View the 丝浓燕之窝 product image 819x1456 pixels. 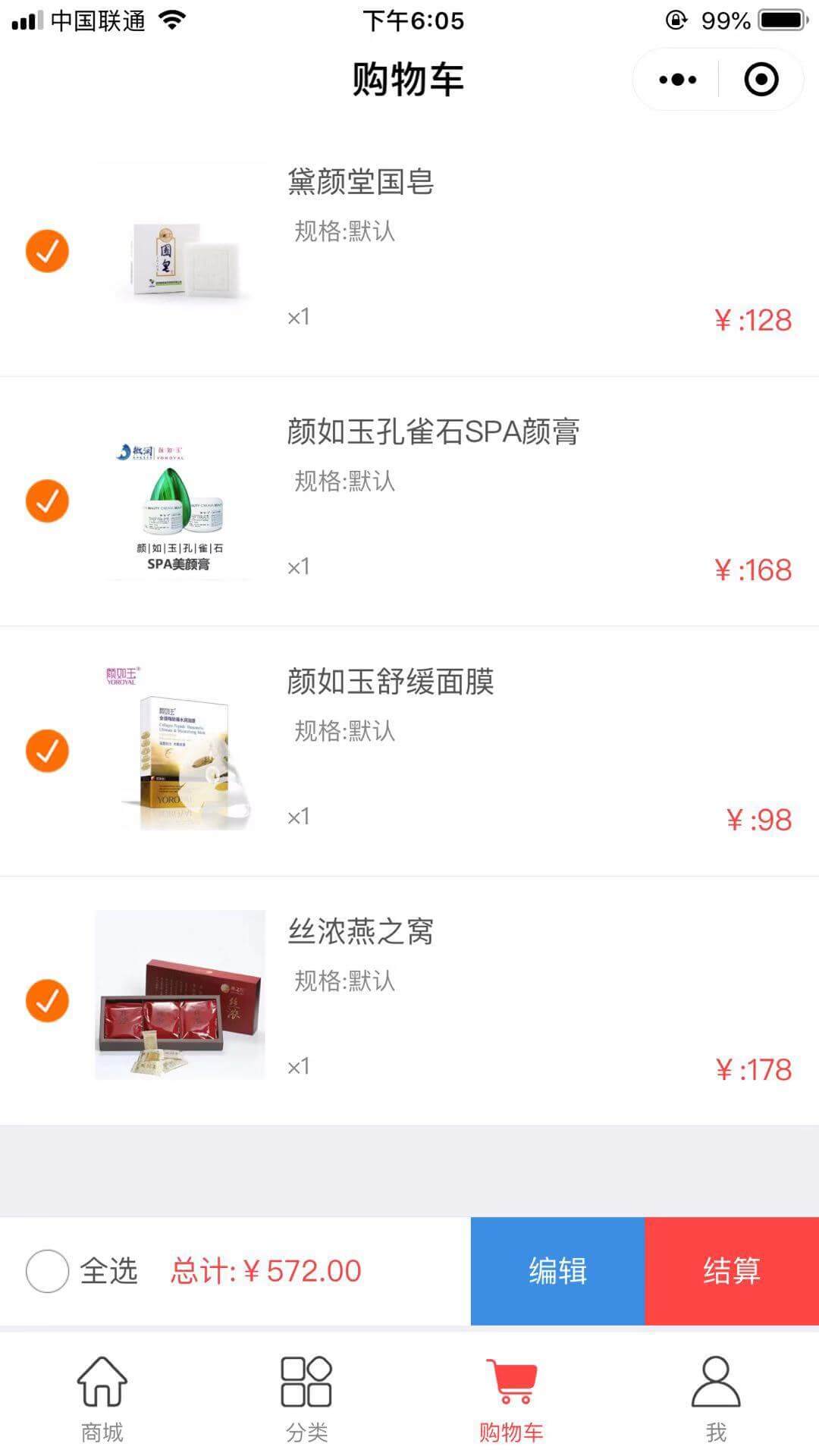pos(180,995)
